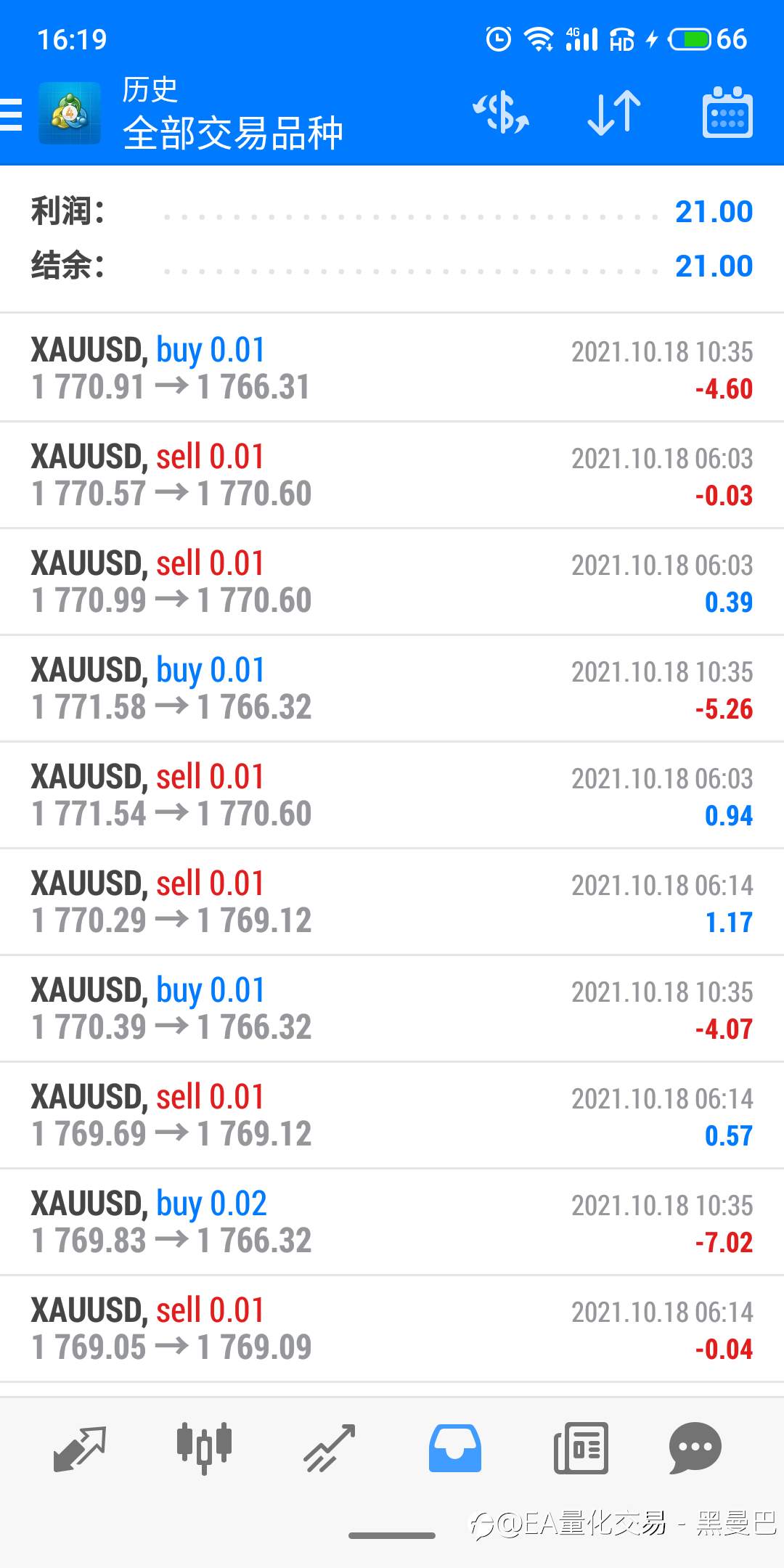View the buy 0.02 trade with -7.02 loss

(x=392, y=1222)
